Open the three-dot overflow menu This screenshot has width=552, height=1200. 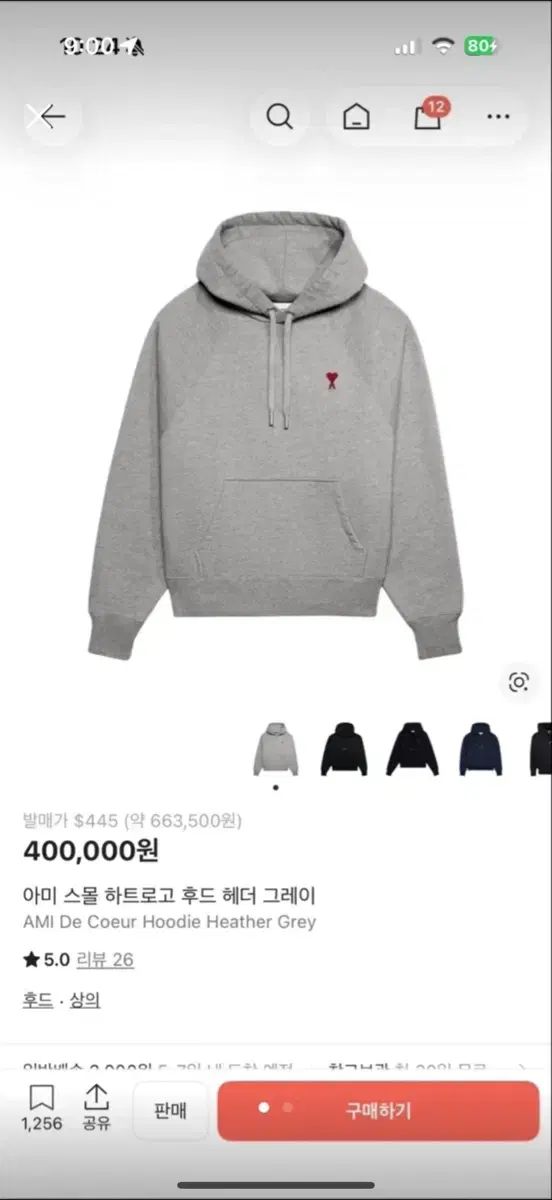coord(498,117)
